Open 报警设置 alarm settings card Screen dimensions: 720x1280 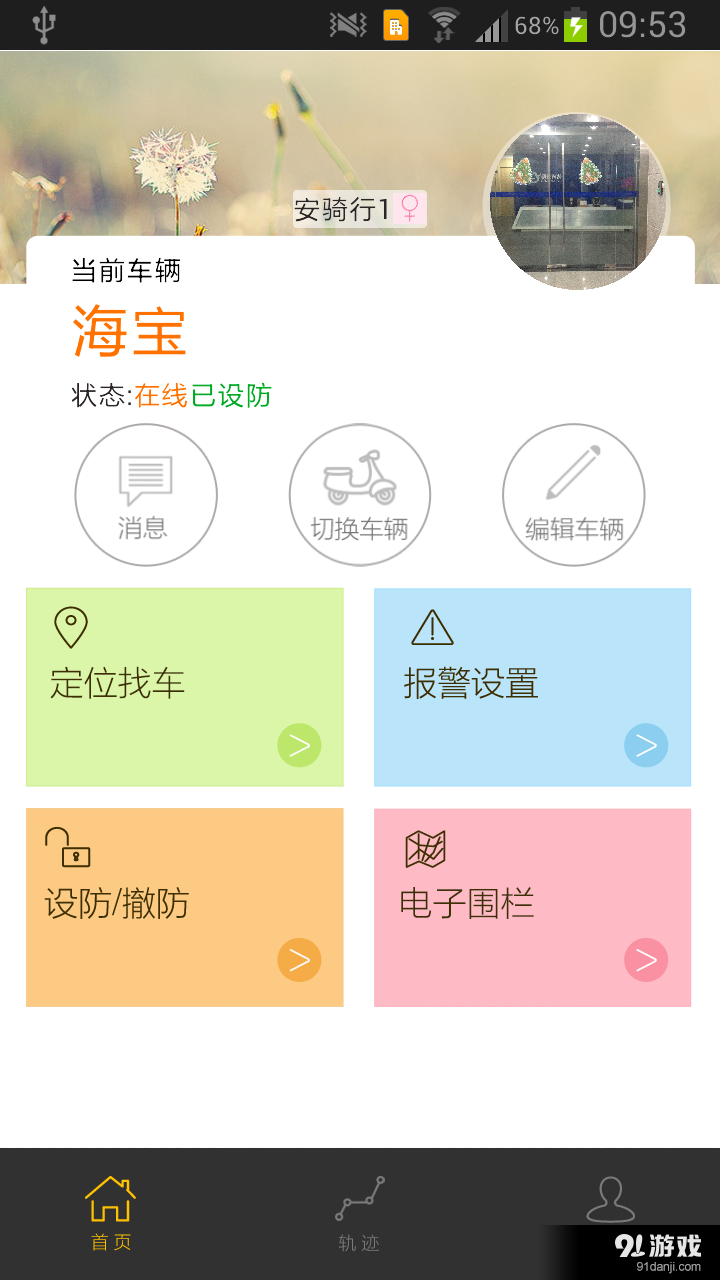coord(532,686)
